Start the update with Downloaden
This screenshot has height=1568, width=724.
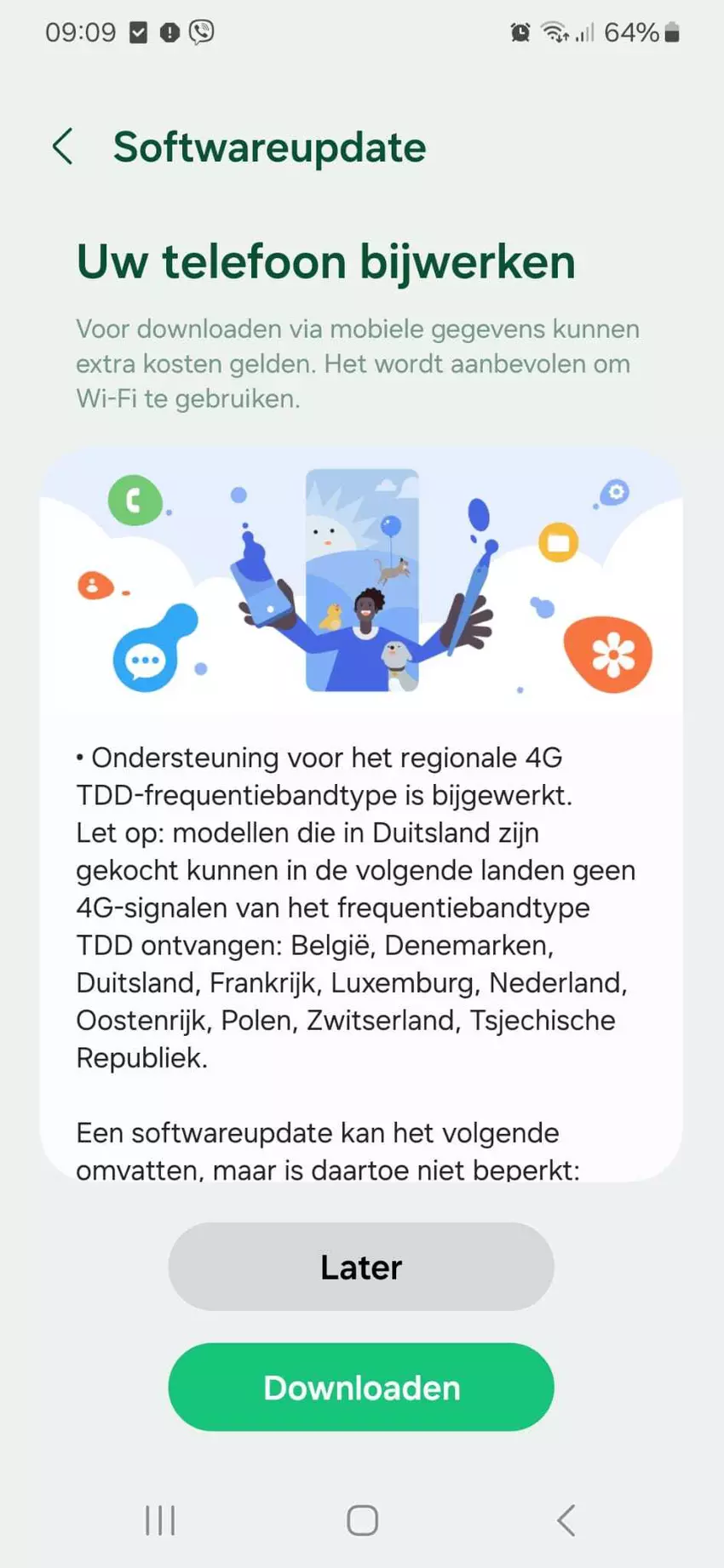361,1388
